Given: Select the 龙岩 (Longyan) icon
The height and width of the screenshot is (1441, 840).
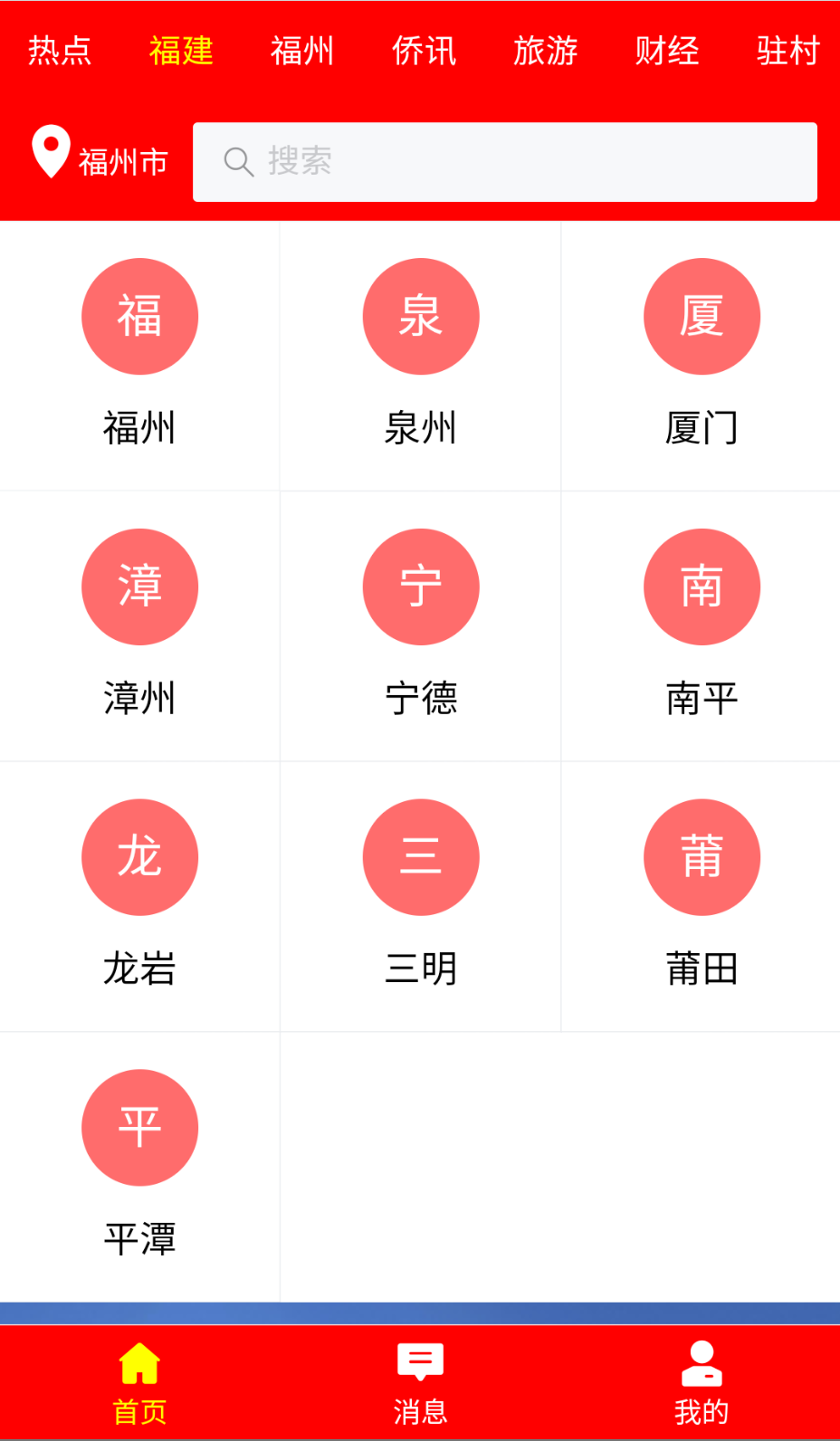Looking at the screenshot, I should click(140, 857).
